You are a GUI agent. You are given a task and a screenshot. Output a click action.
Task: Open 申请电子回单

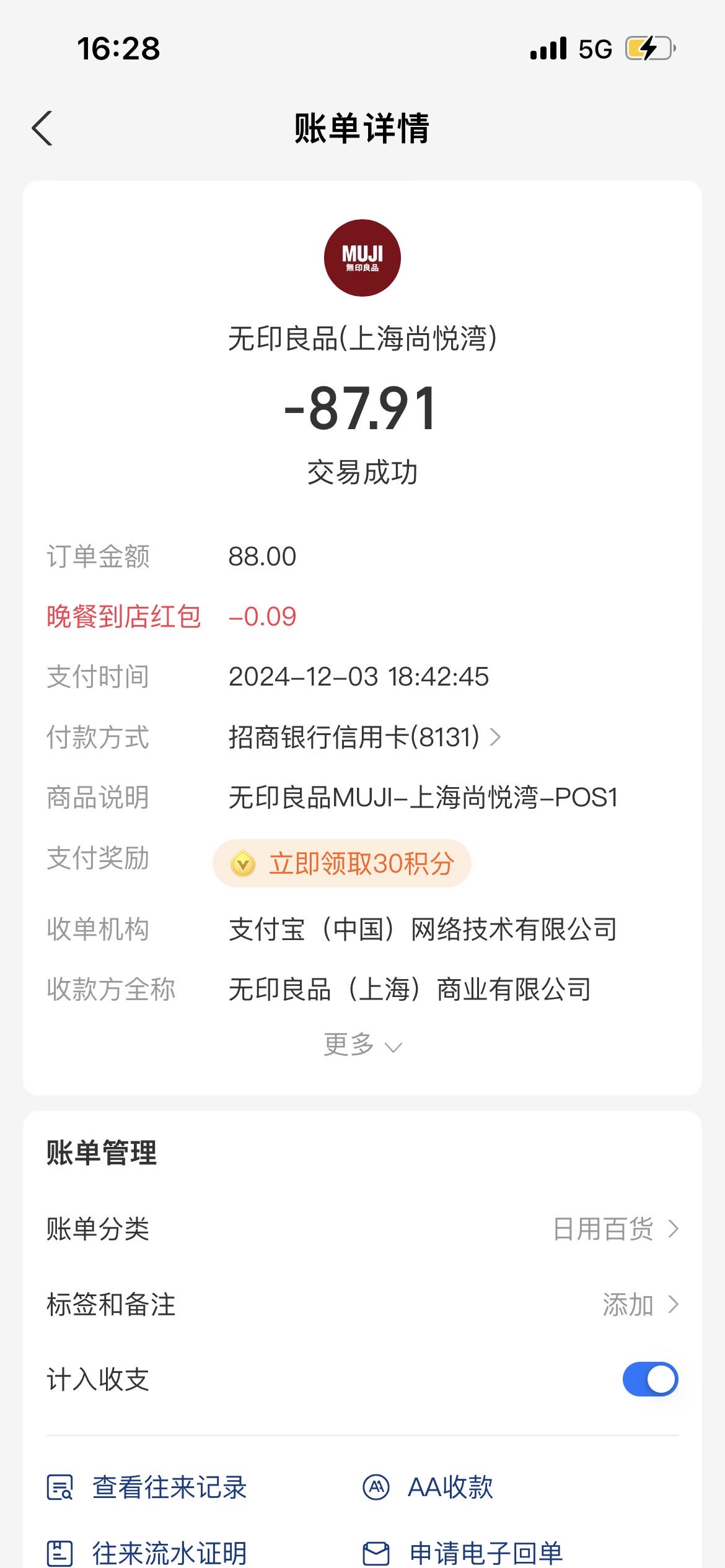tap(463, 1553)
